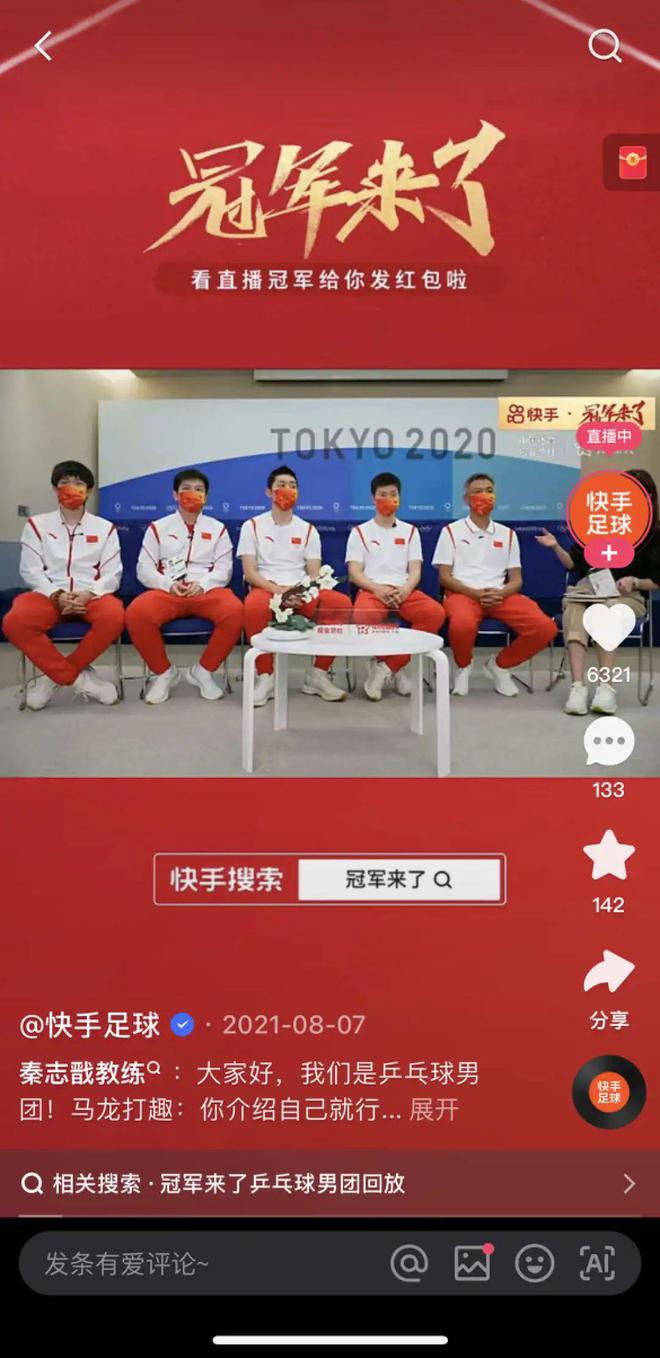
Task: Attach a picture to the comment
Action: (x=472, y=1264)
